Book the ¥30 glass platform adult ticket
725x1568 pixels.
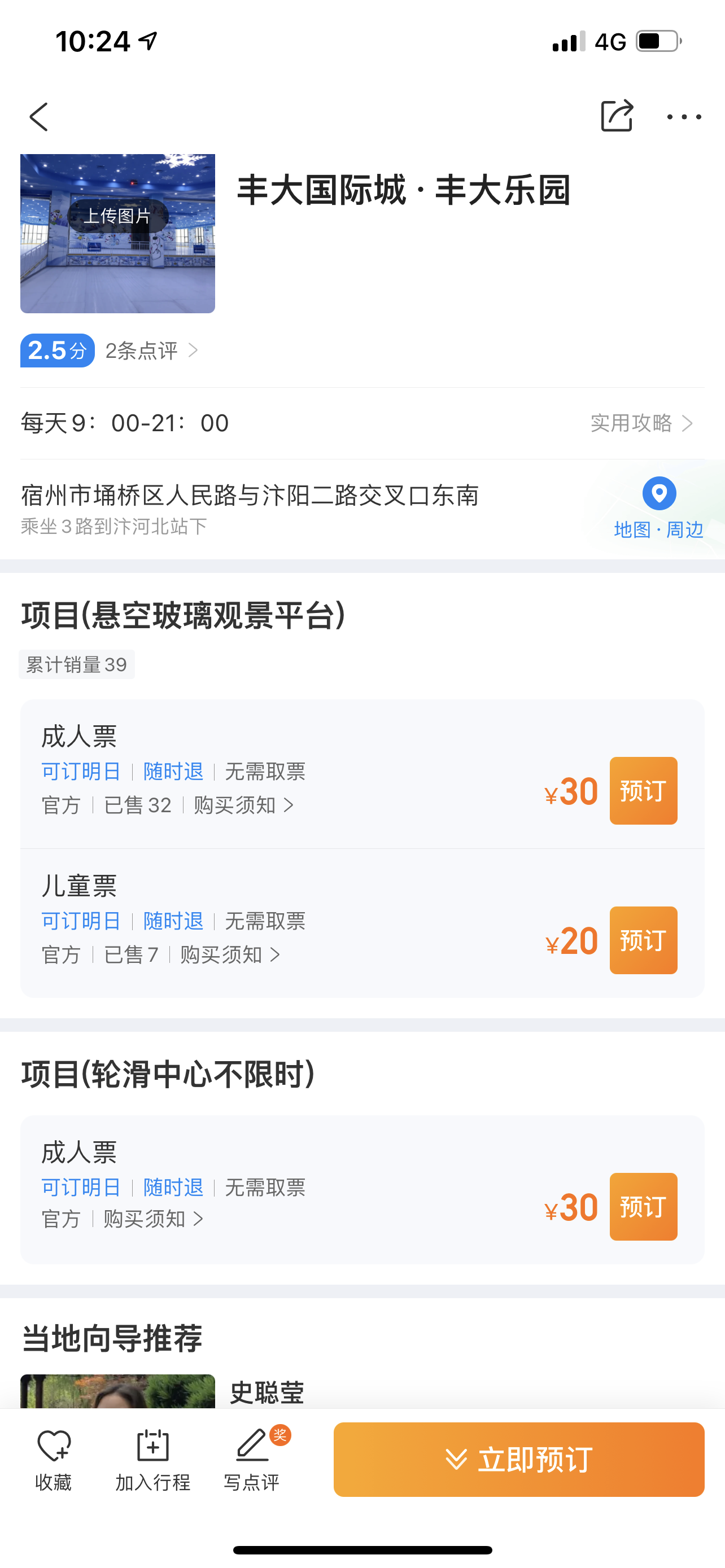(644, 791)
